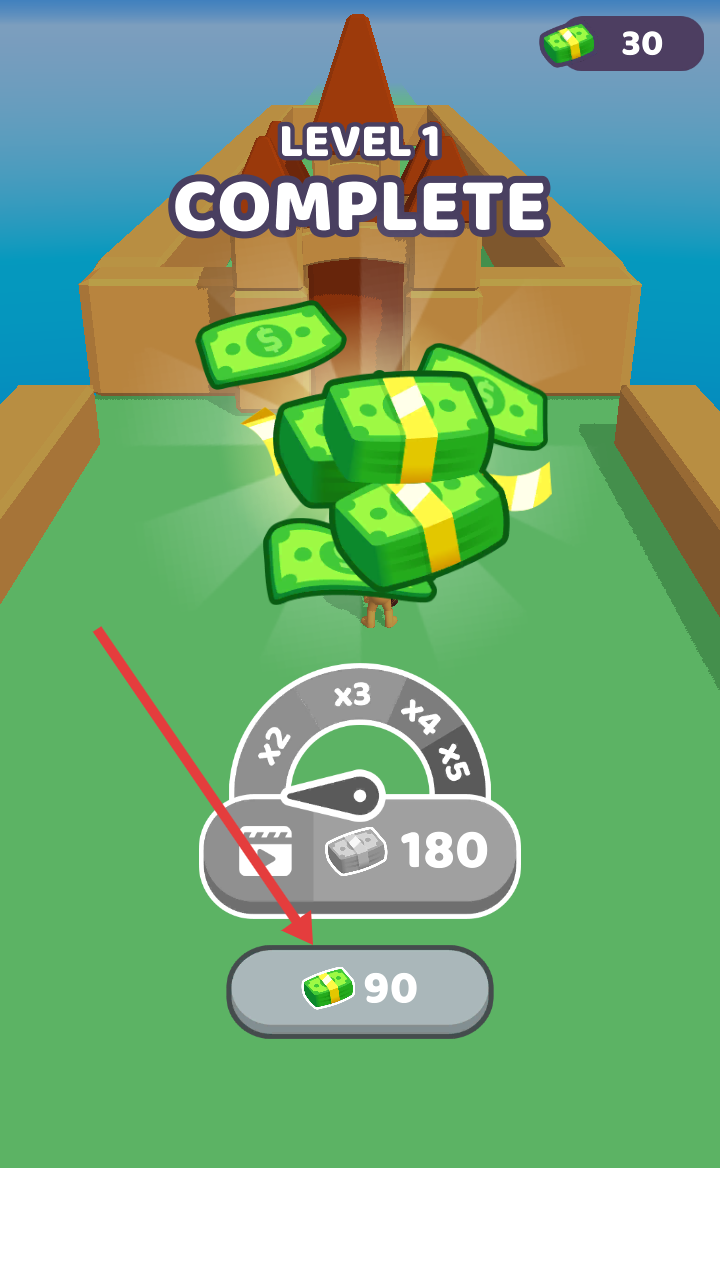Watch video ad for 180 cash

point(360,853)
